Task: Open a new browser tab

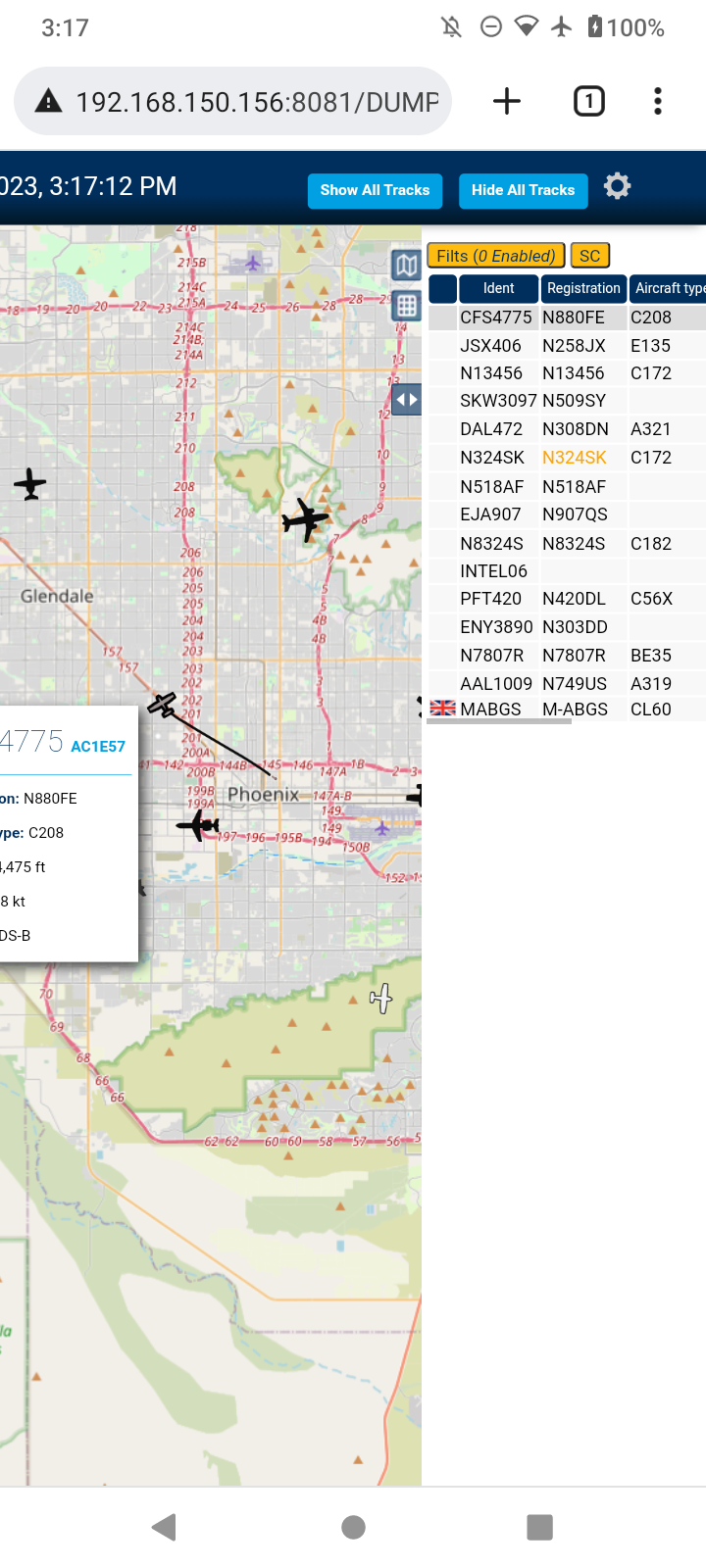Action: point(507,101)
